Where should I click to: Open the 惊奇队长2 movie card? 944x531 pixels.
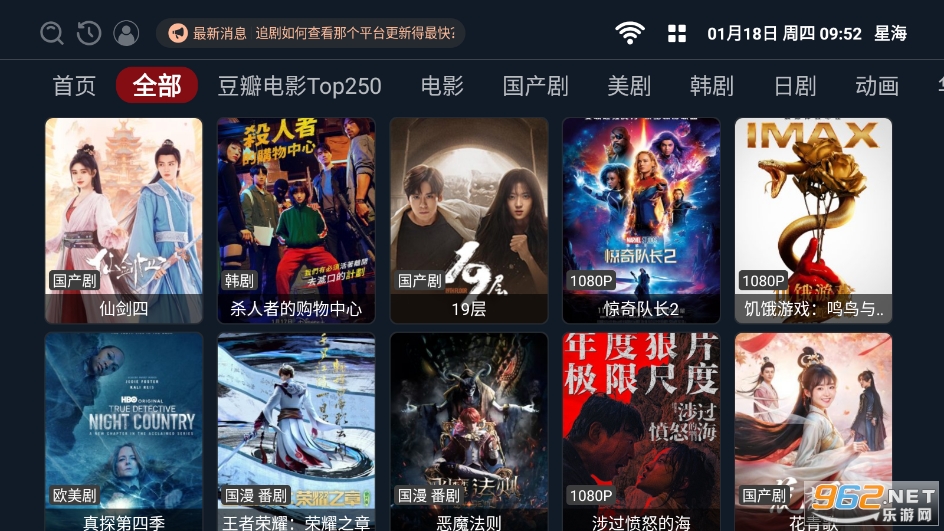click(641, 220)
